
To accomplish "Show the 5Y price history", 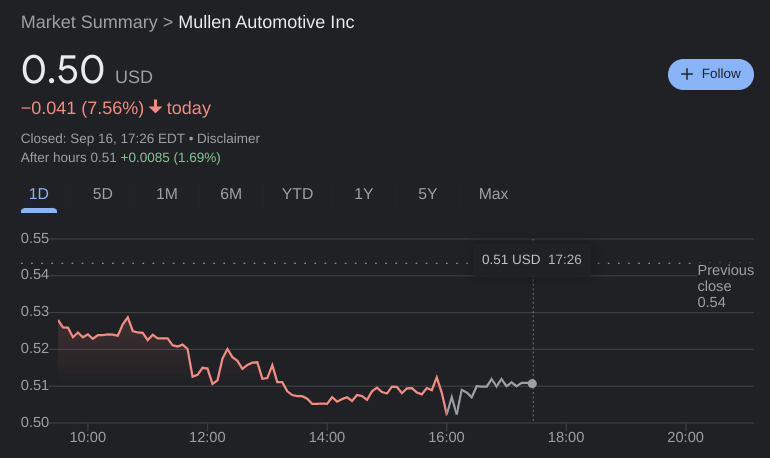I will coord(428,194).
